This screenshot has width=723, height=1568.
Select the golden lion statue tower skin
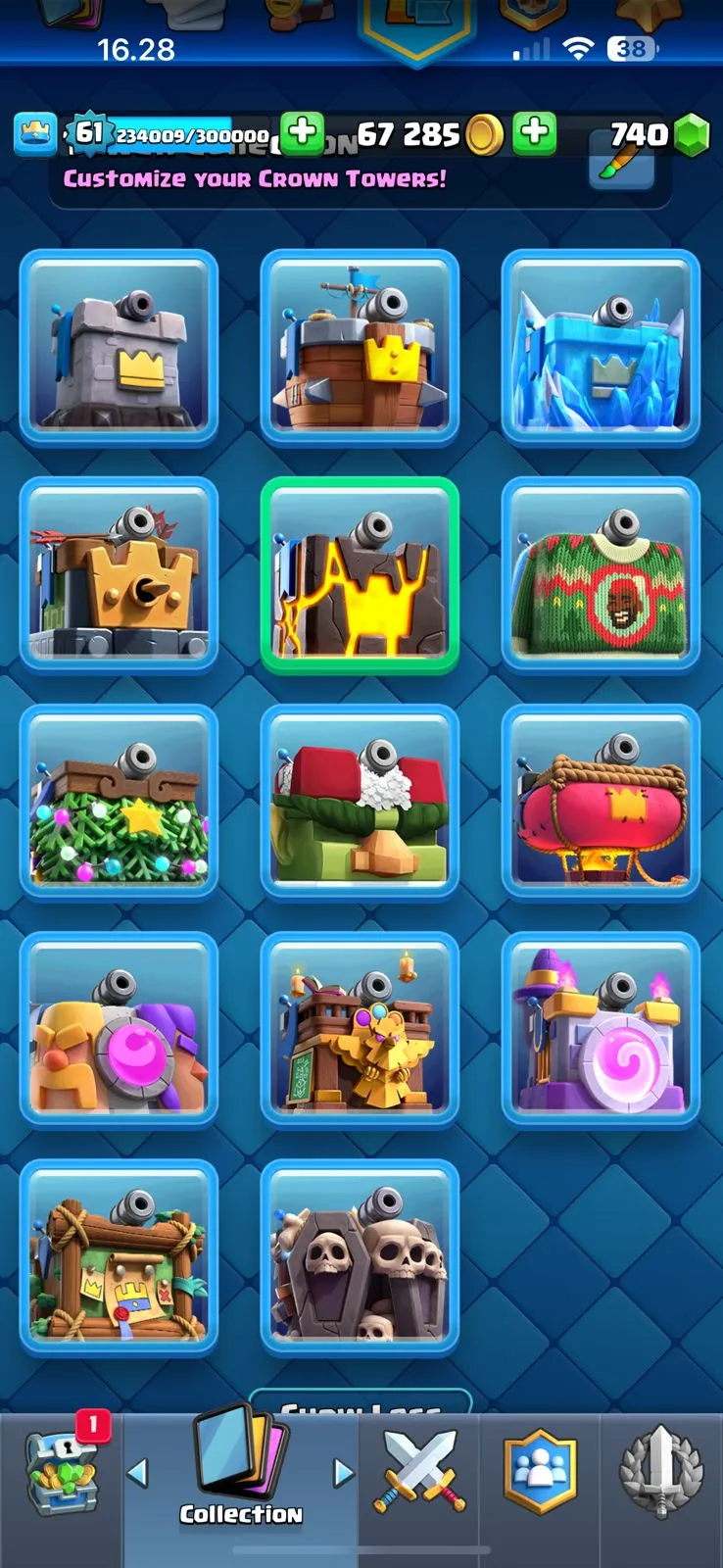coord(360,1029)
